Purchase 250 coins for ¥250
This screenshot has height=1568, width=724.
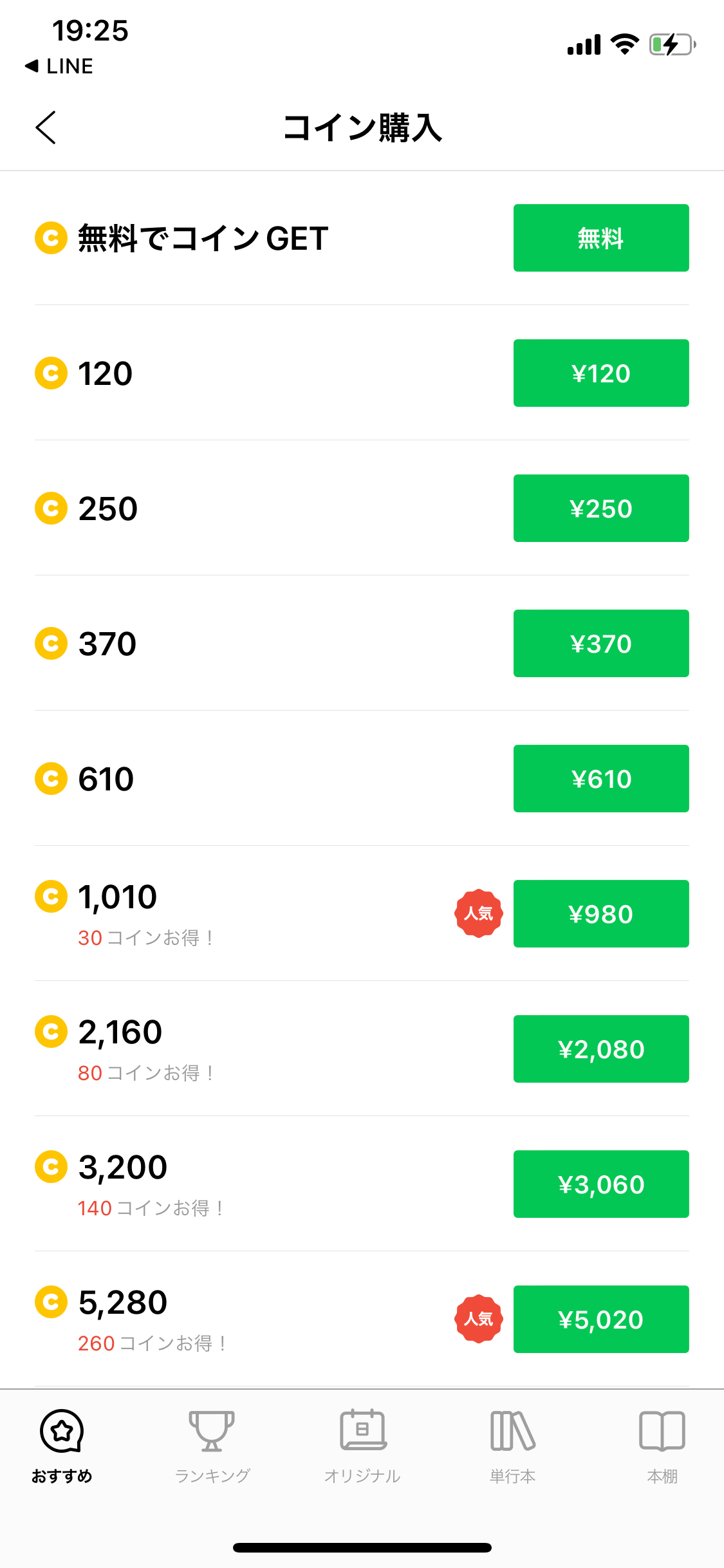pyautogui.click(x=600, y=508)
